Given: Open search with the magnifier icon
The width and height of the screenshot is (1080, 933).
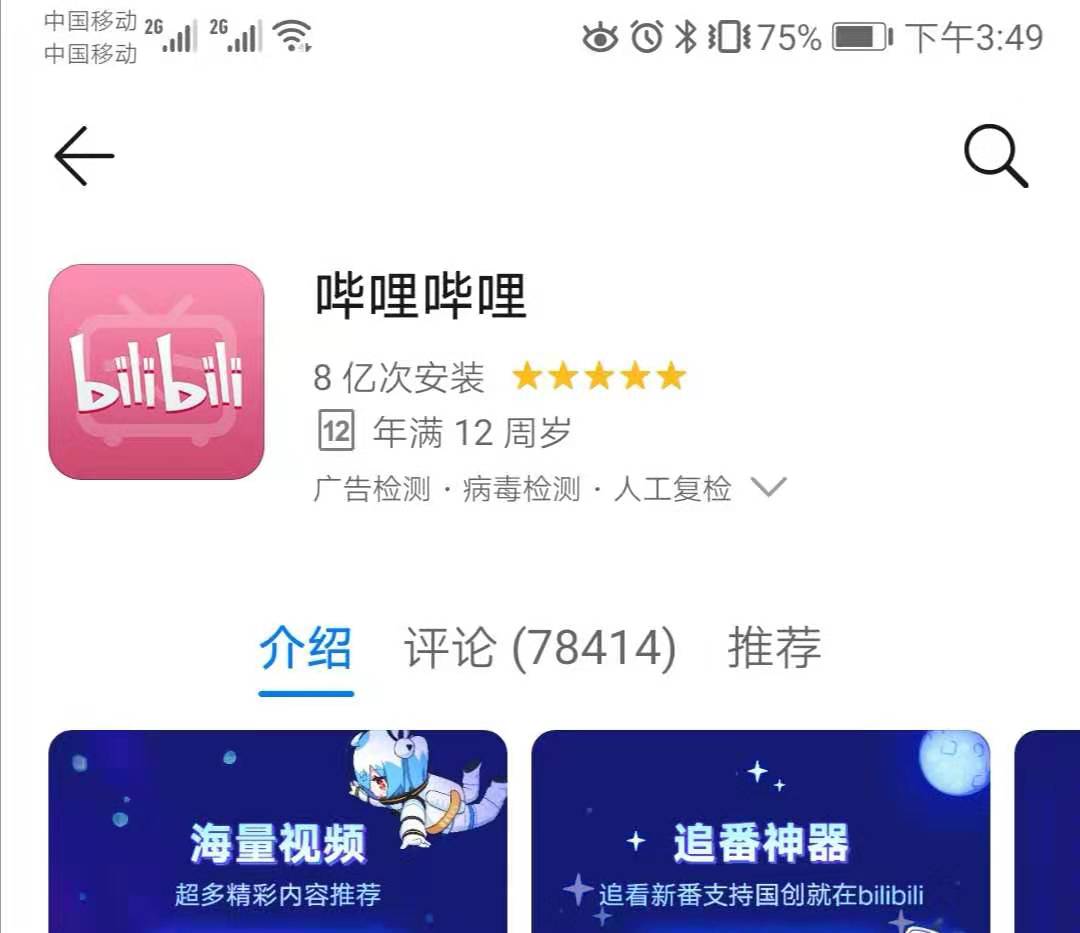Looking at the screenshot, I should (x=995, y=156).
